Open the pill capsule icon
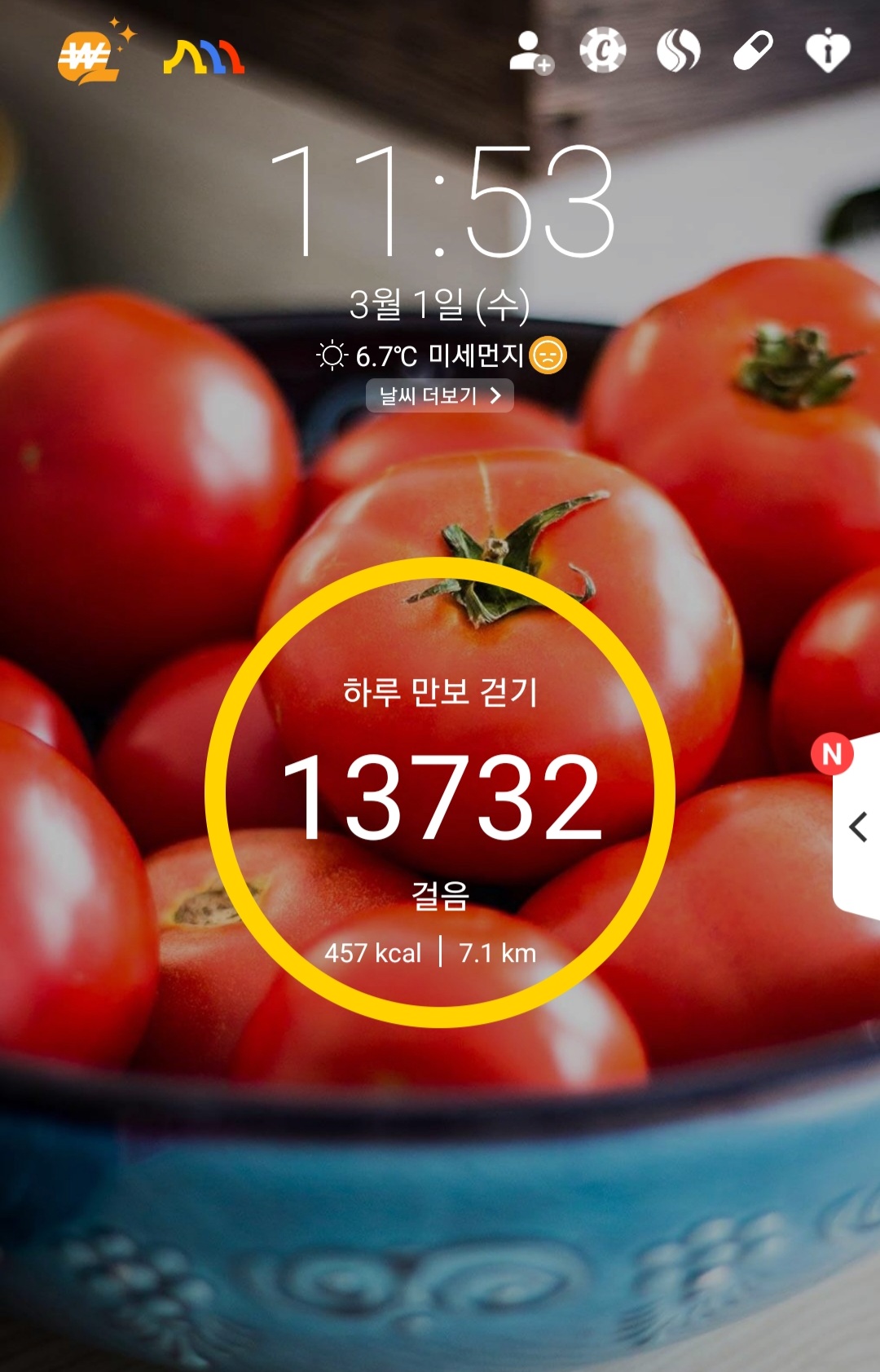880x1372 pixels. pos(752,51)
